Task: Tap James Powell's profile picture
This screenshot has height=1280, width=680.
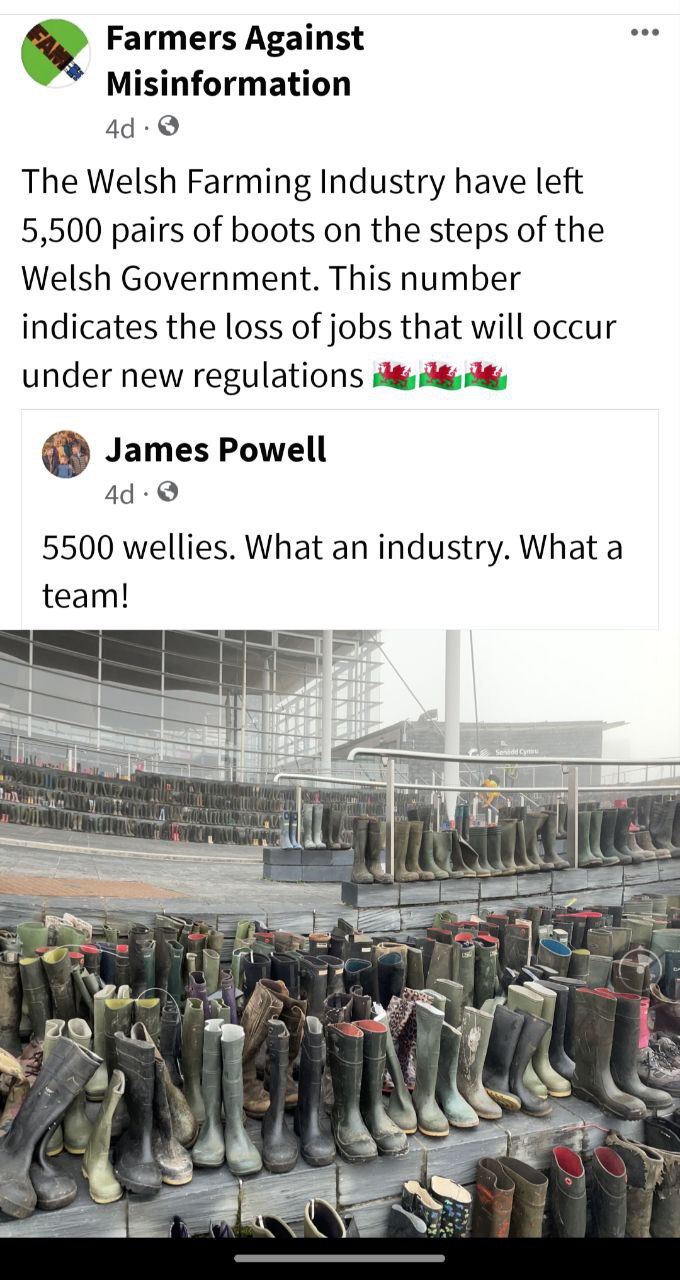Action: click(66, 454)
